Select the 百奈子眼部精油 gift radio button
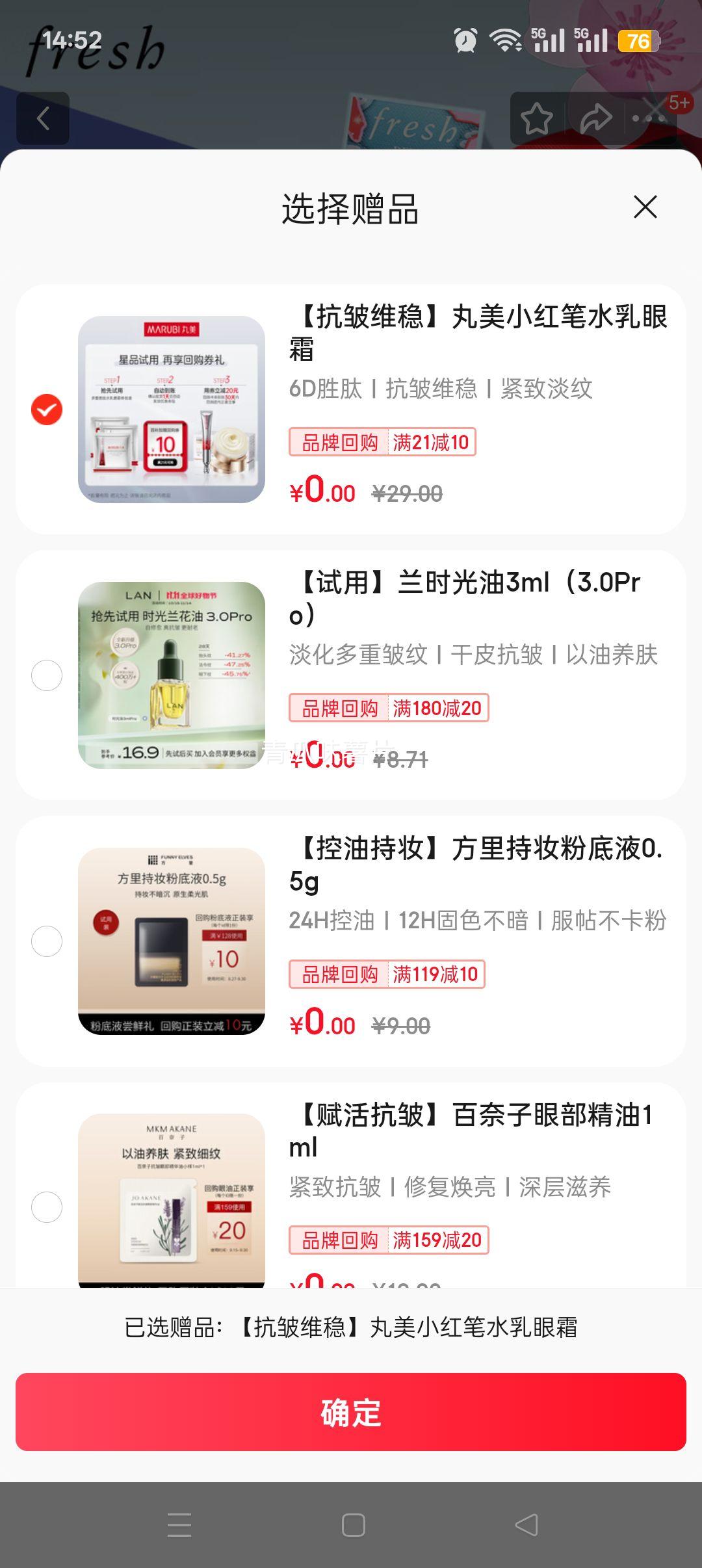Image resolution: width=702 pixels, height=1568 pixels. (x=45, y=1208)
